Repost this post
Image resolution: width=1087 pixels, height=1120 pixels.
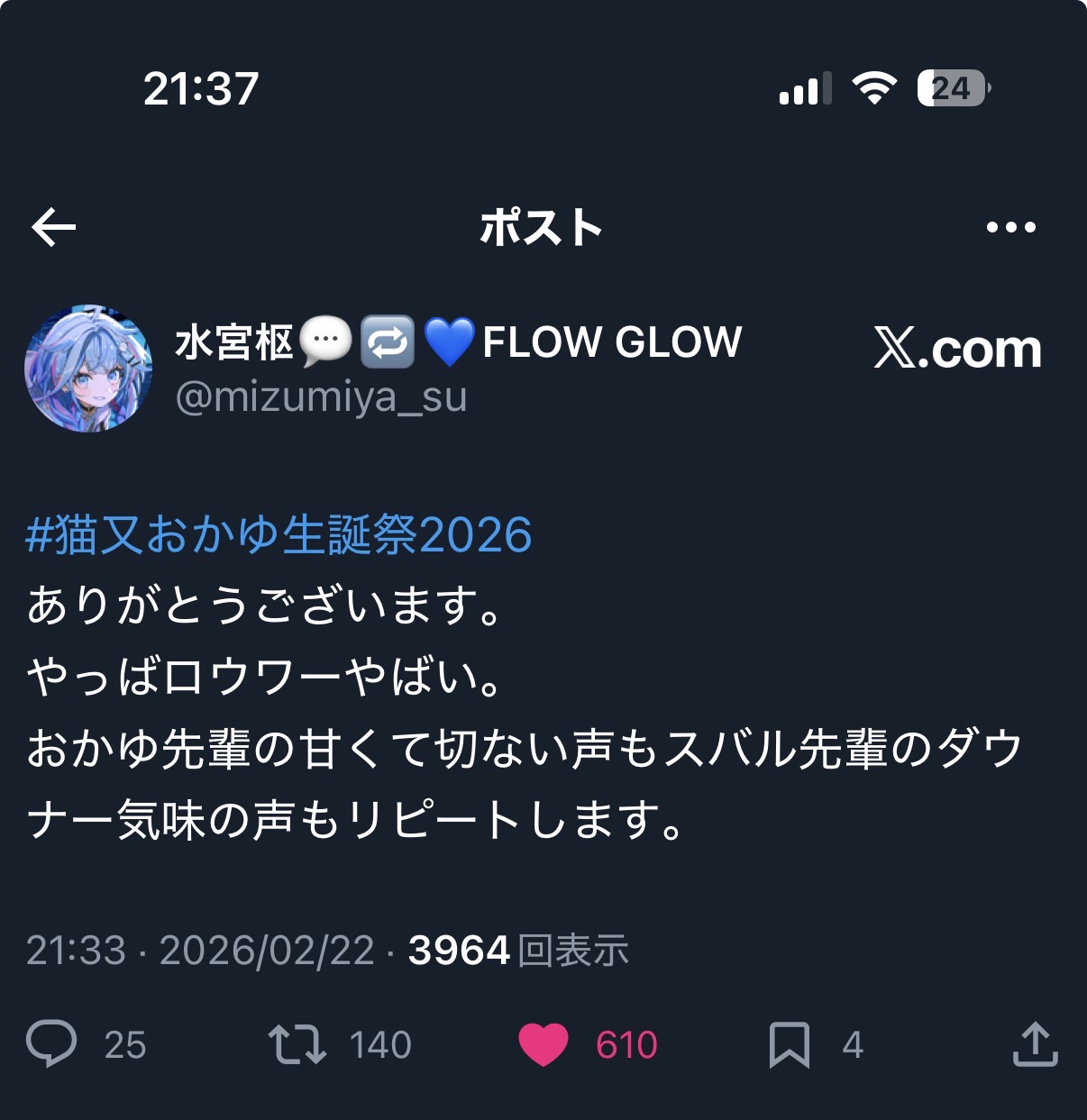click(297, 1044)
